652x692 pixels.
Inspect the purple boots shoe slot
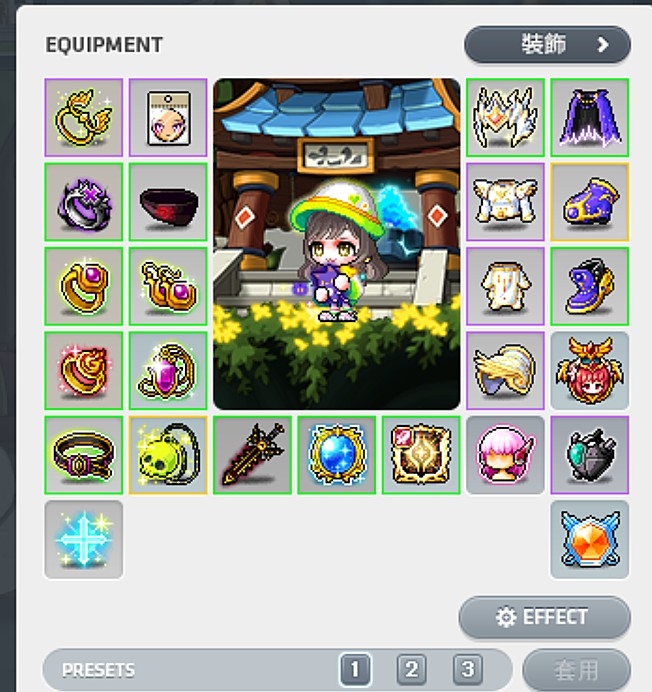pyautogui.click(x=589, y=287)
